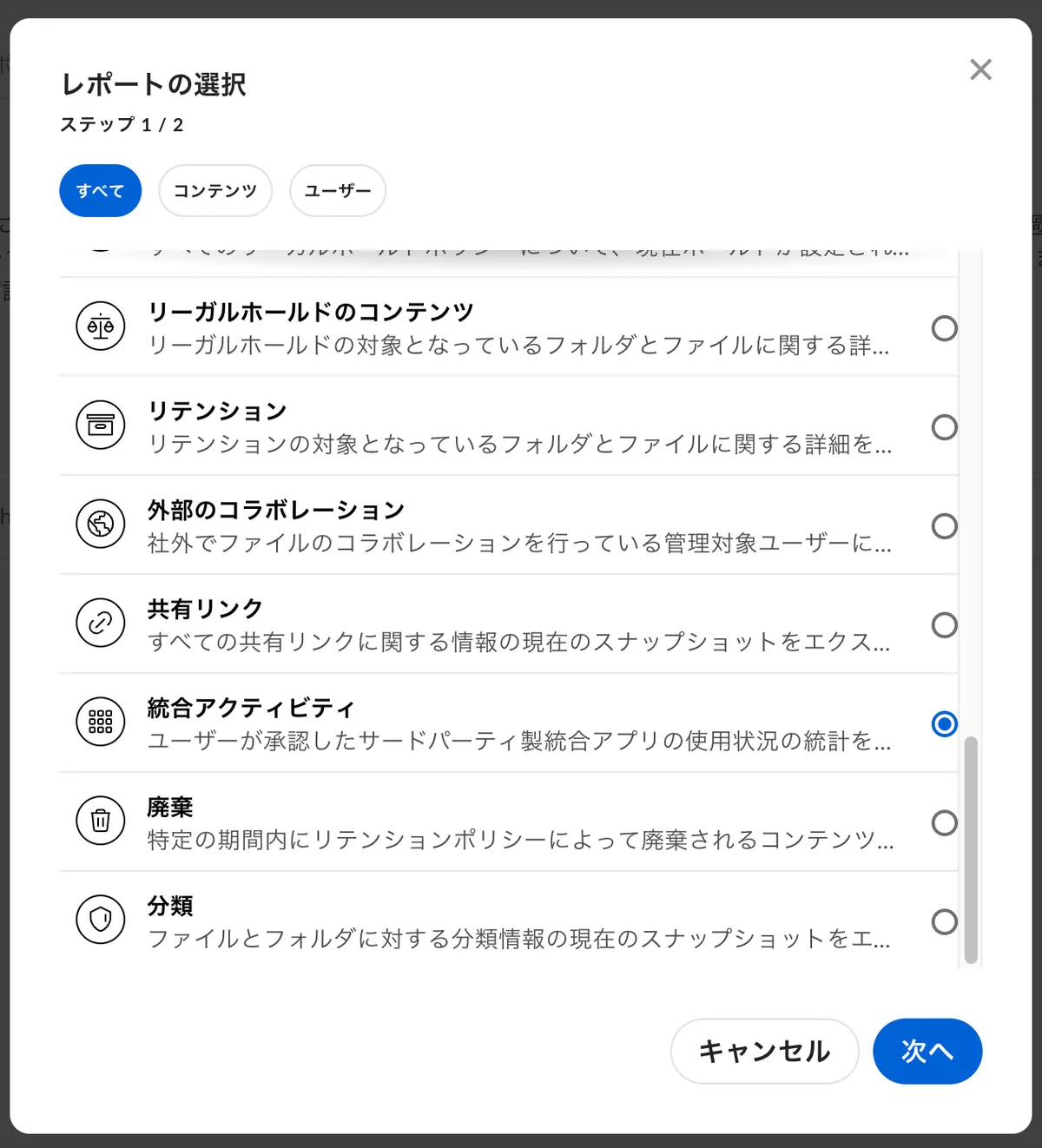Screen dimensions: 1042x1148
Task: Select the 分類 report
Action: point(509,921)
